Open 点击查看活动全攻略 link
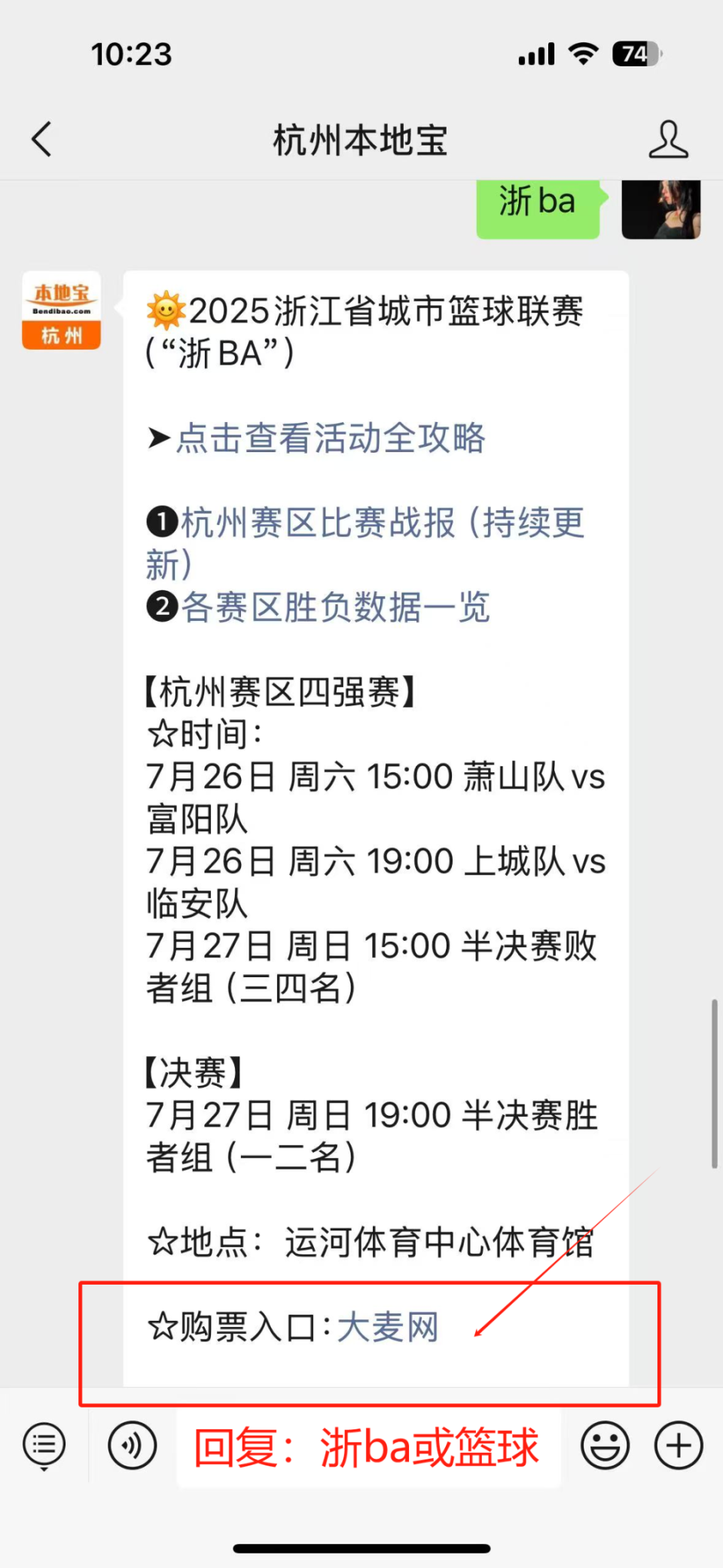 coord(331,439)
